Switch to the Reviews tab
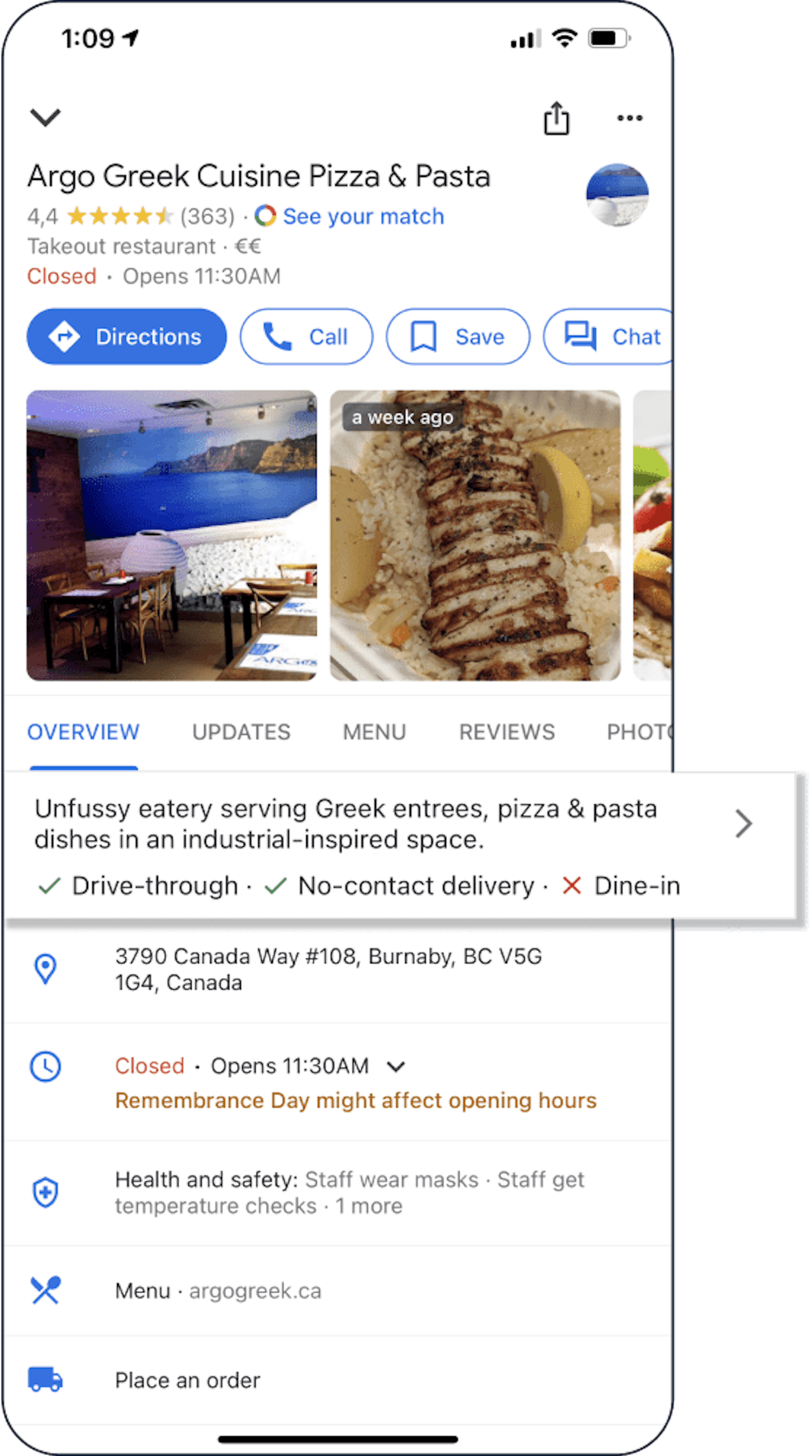 pyautogui.click(x=507, y=732)
